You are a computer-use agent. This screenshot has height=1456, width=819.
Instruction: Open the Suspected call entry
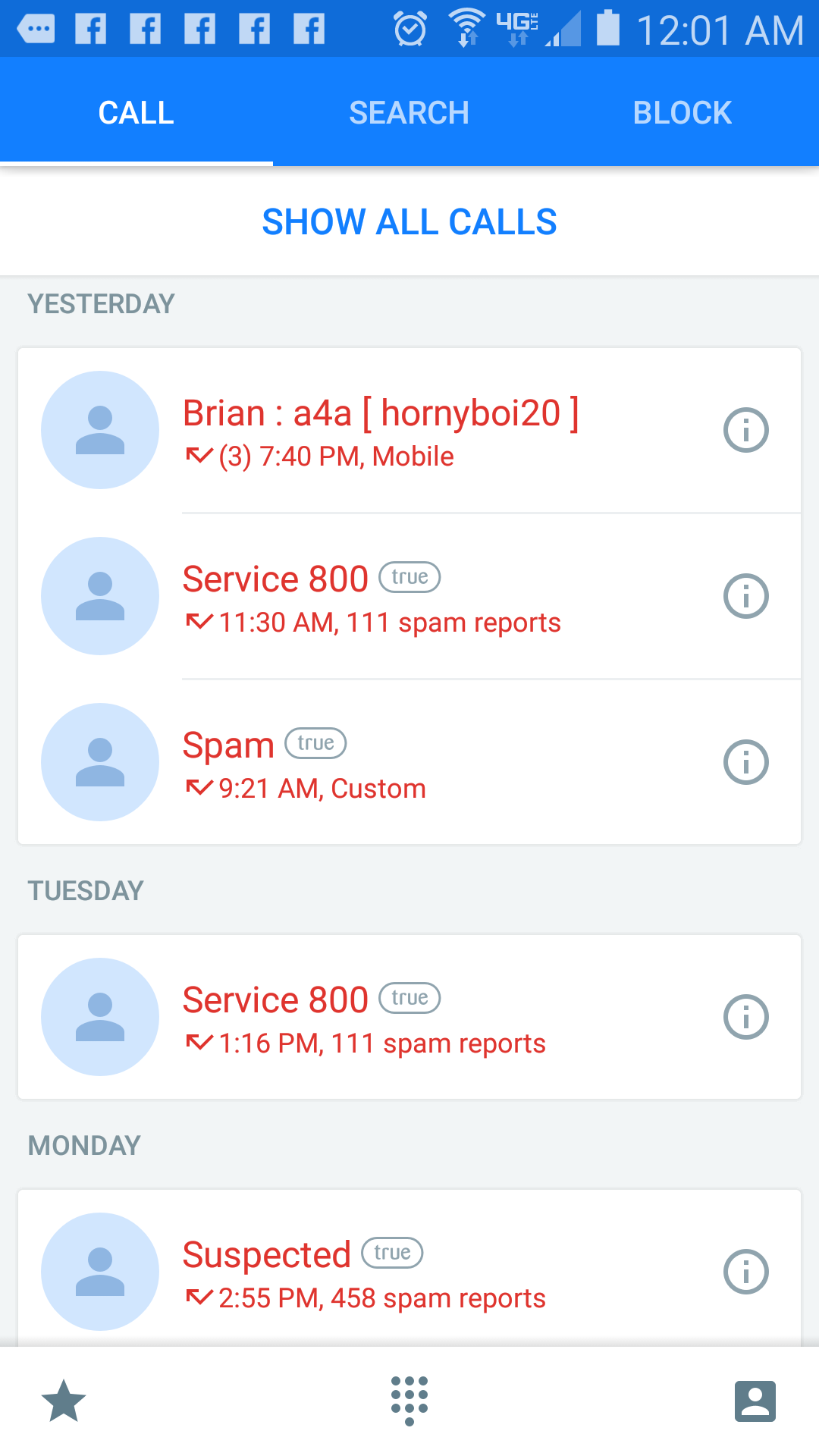[409, 1269]
